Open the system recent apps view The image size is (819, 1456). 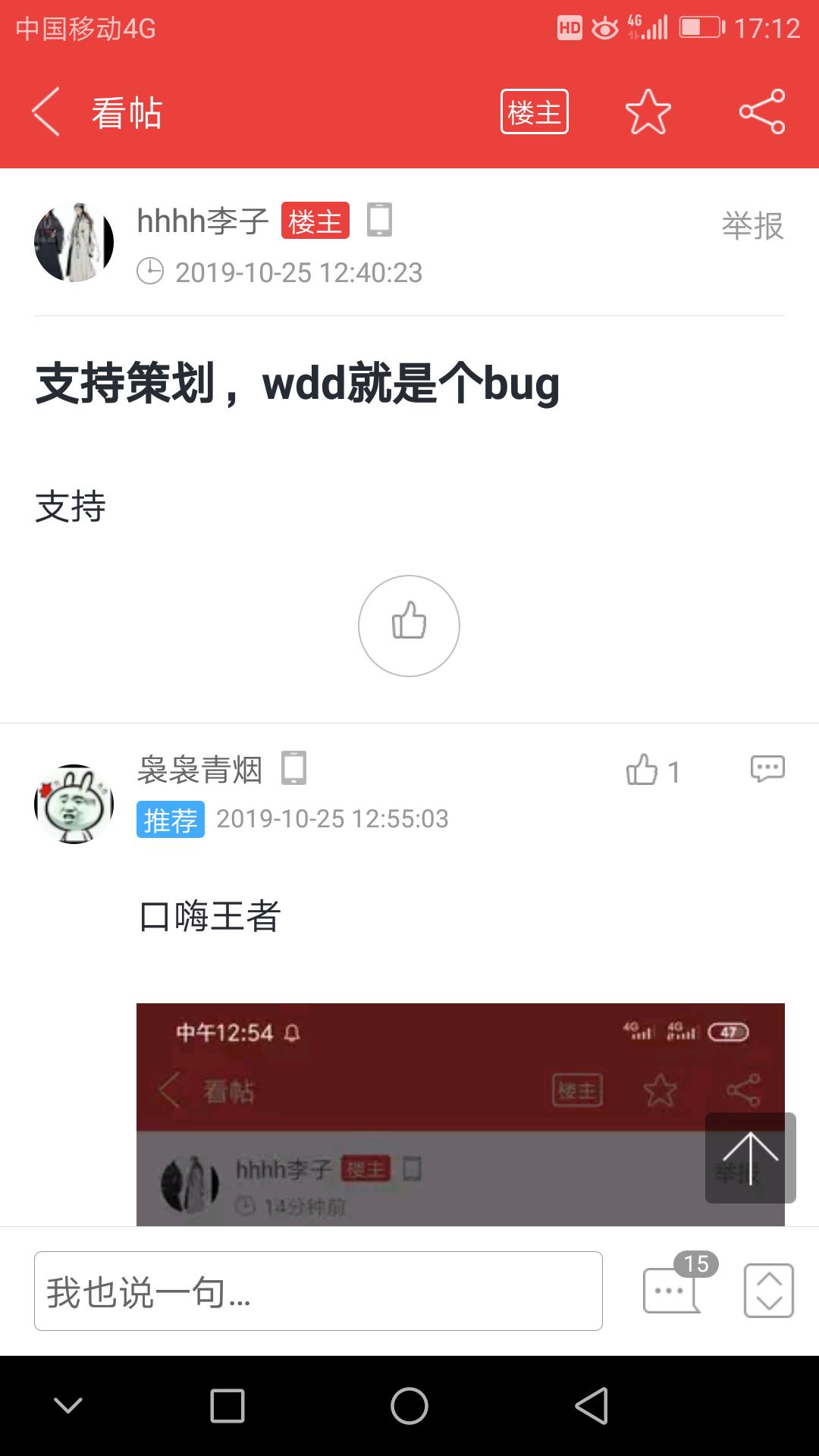click(x=227, y=1407)
